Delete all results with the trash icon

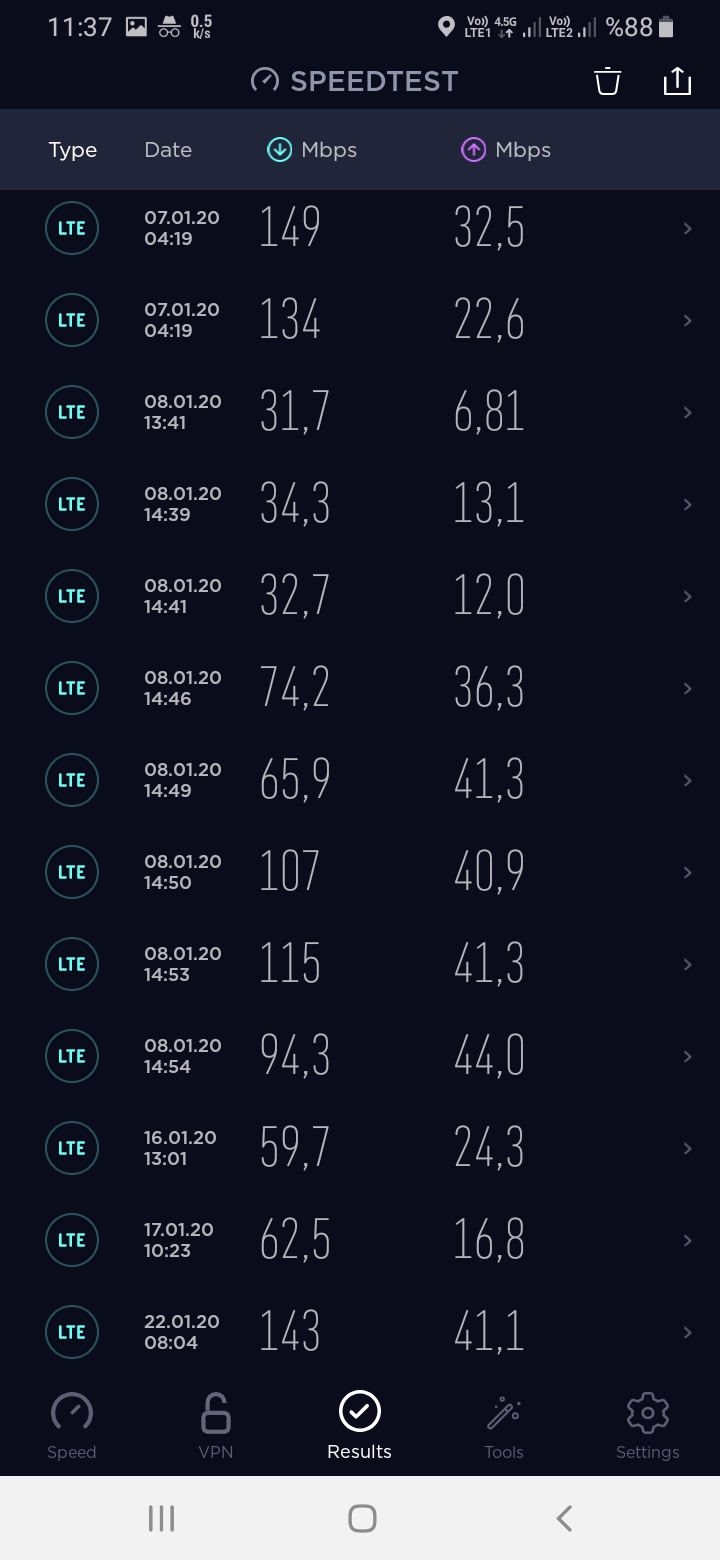coord(608,81)
